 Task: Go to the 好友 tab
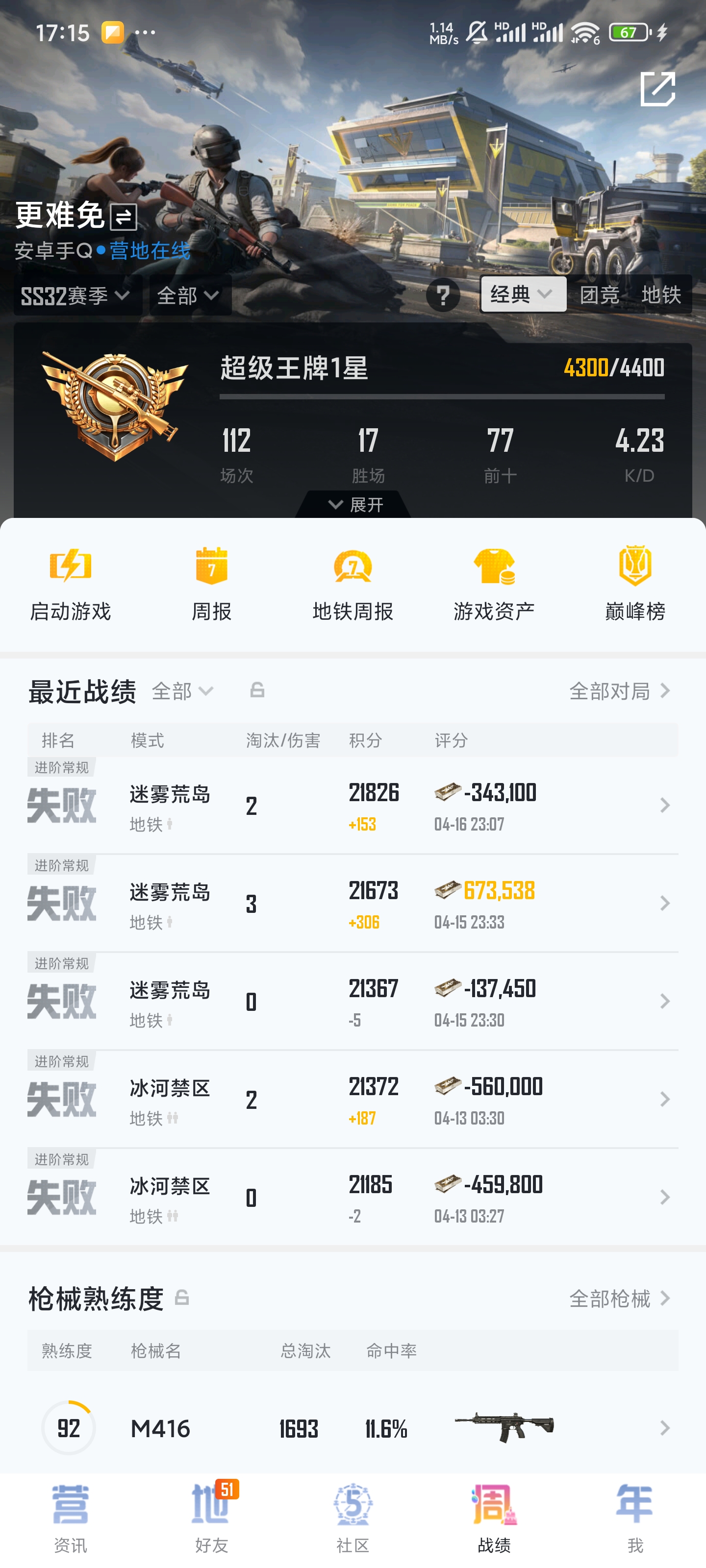click(x=211, y=1518)
